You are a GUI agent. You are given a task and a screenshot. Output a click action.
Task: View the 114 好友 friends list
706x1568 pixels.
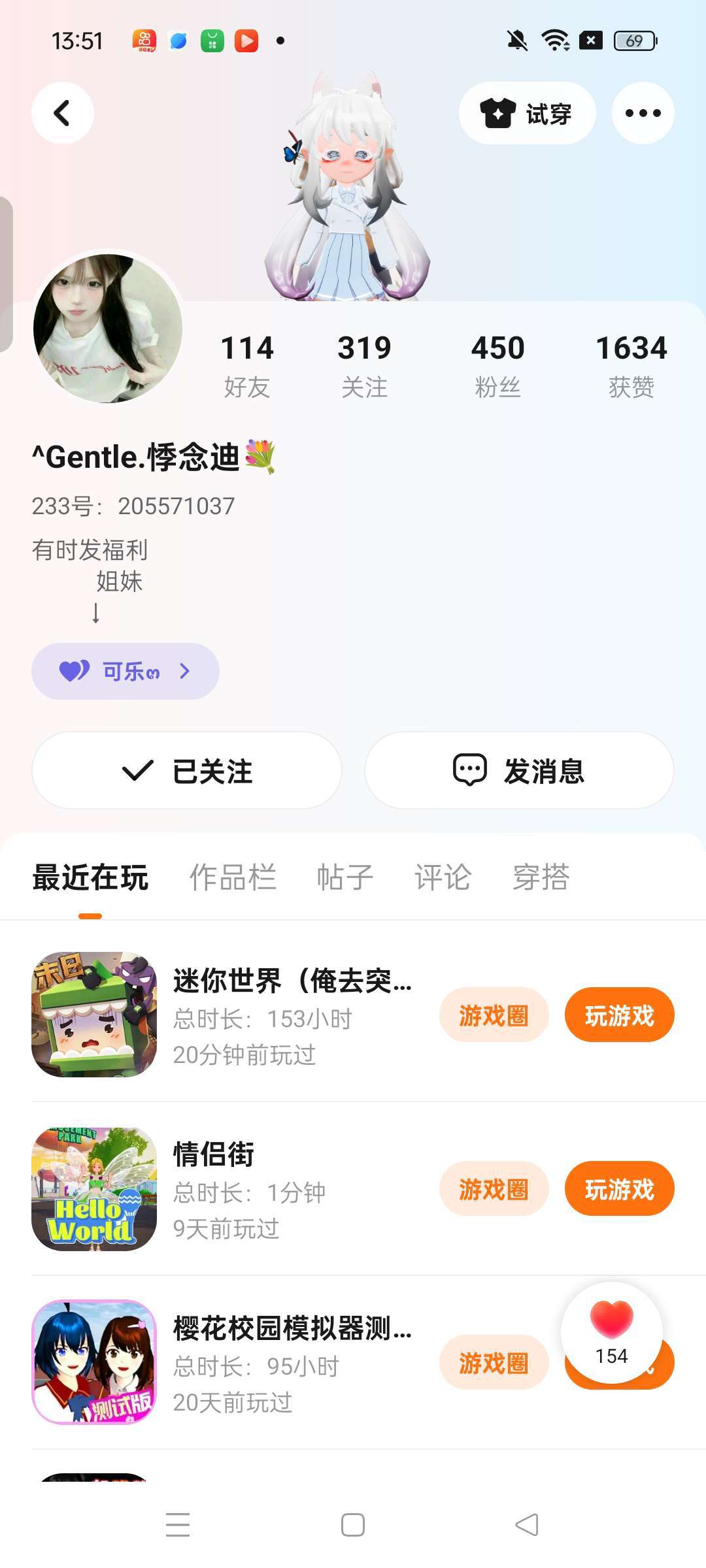click(247, 365)
